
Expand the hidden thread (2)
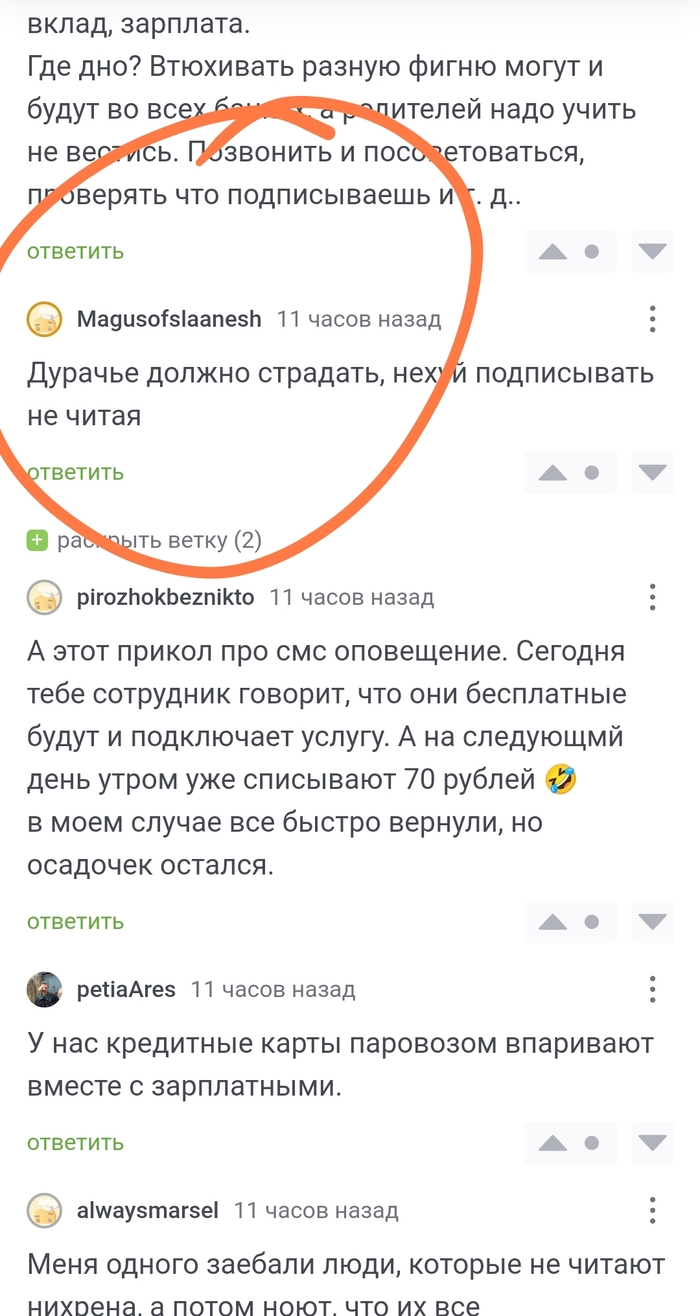[145, 541]
